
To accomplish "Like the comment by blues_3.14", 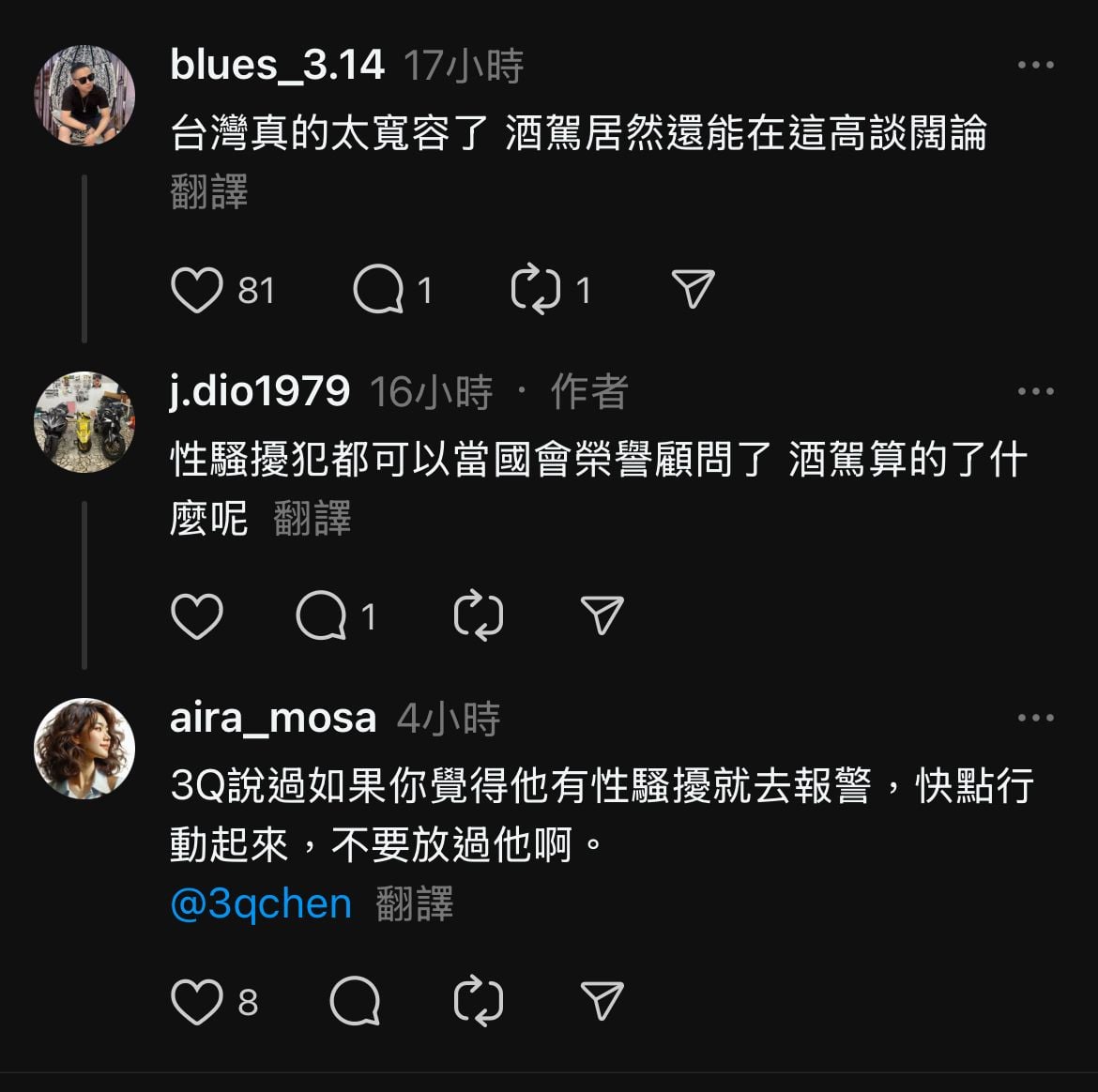I will [x=197, y=290].
